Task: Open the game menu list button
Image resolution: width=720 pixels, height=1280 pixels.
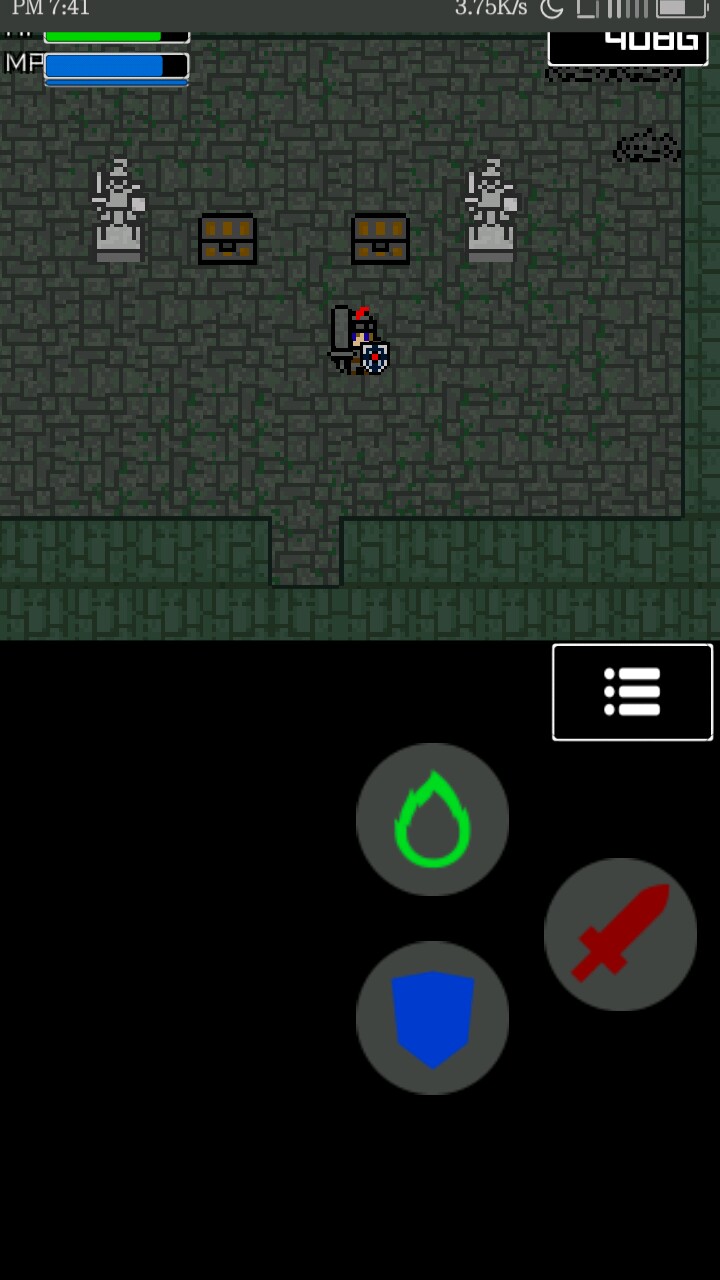Action: point(632,692)
